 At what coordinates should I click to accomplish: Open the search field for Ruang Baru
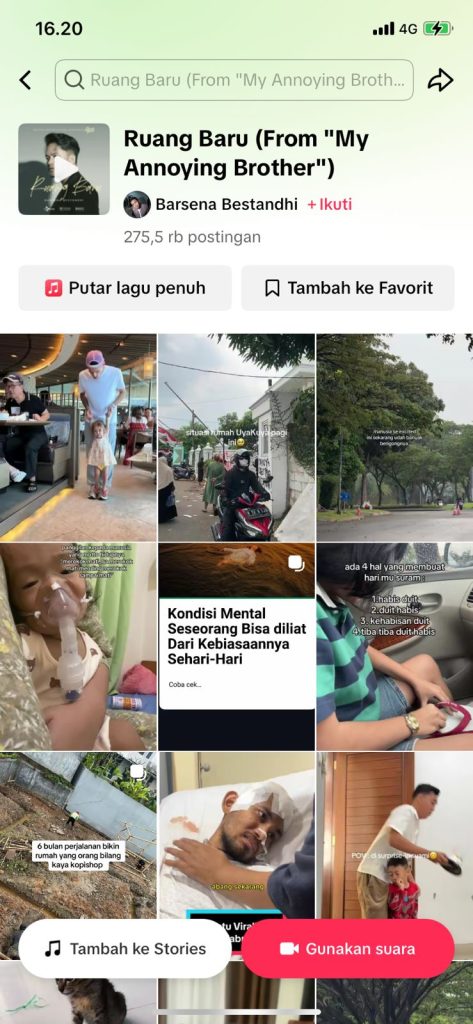[234, 80]
